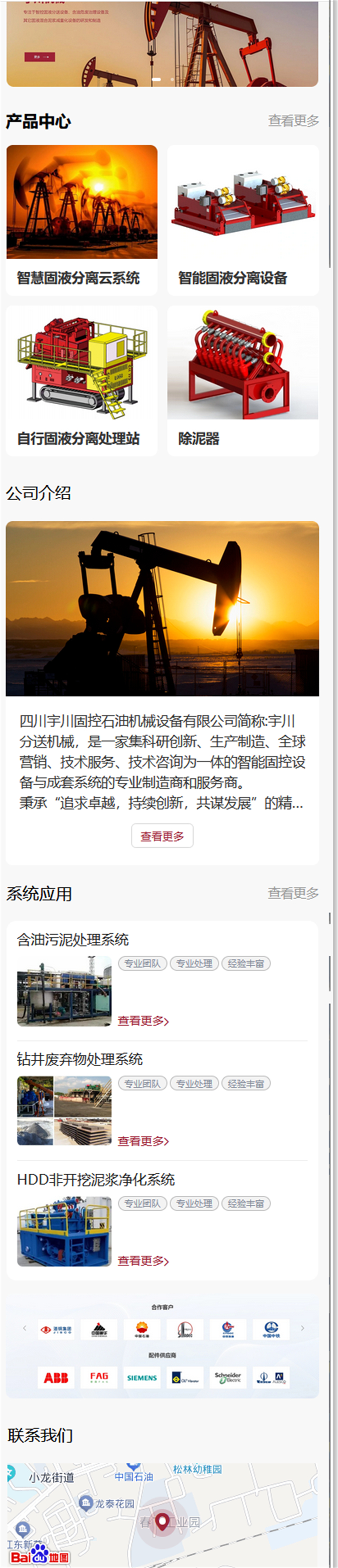The width and height of the screenshot is (338, 1568).
Task: Tap 查看更多 under the company introduction
Action: pyautogui.click(x=162, y=836)
